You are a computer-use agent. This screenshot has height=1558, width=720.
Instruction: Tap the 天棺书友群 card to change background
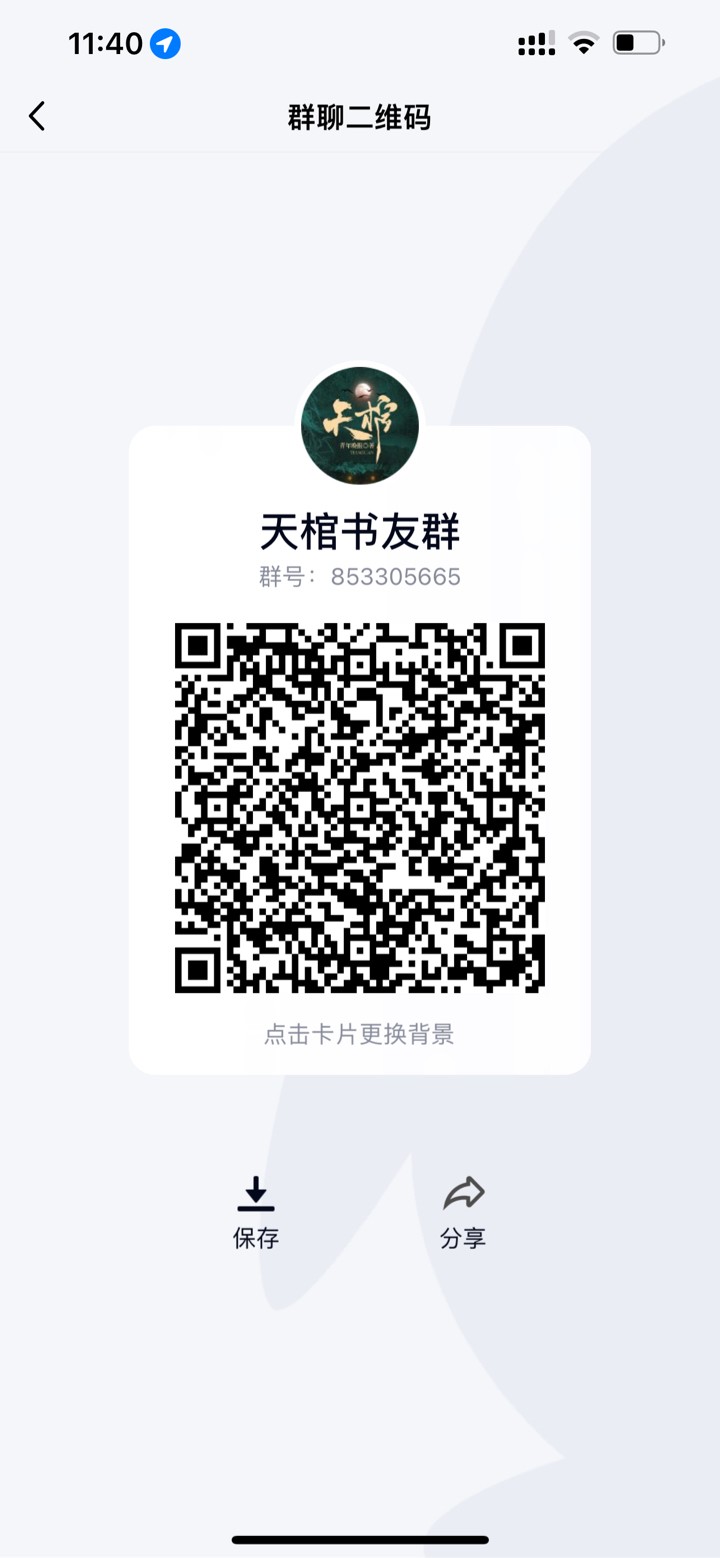pos(359,1033)
